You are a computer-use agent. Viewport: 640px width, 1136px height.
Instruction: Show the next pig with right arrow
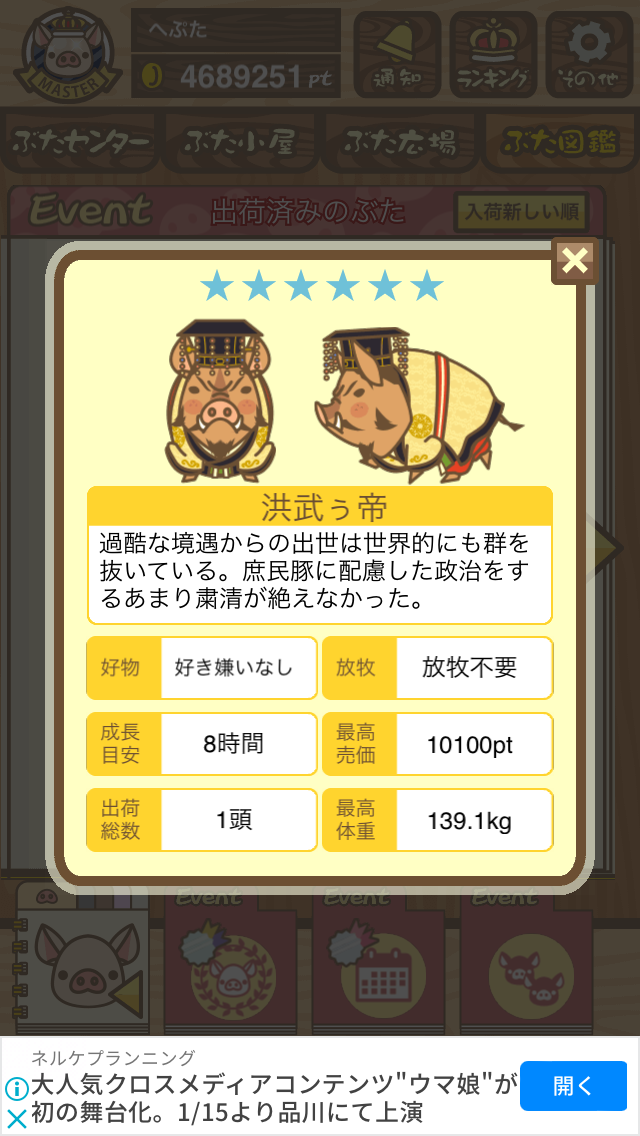point(607,547)
